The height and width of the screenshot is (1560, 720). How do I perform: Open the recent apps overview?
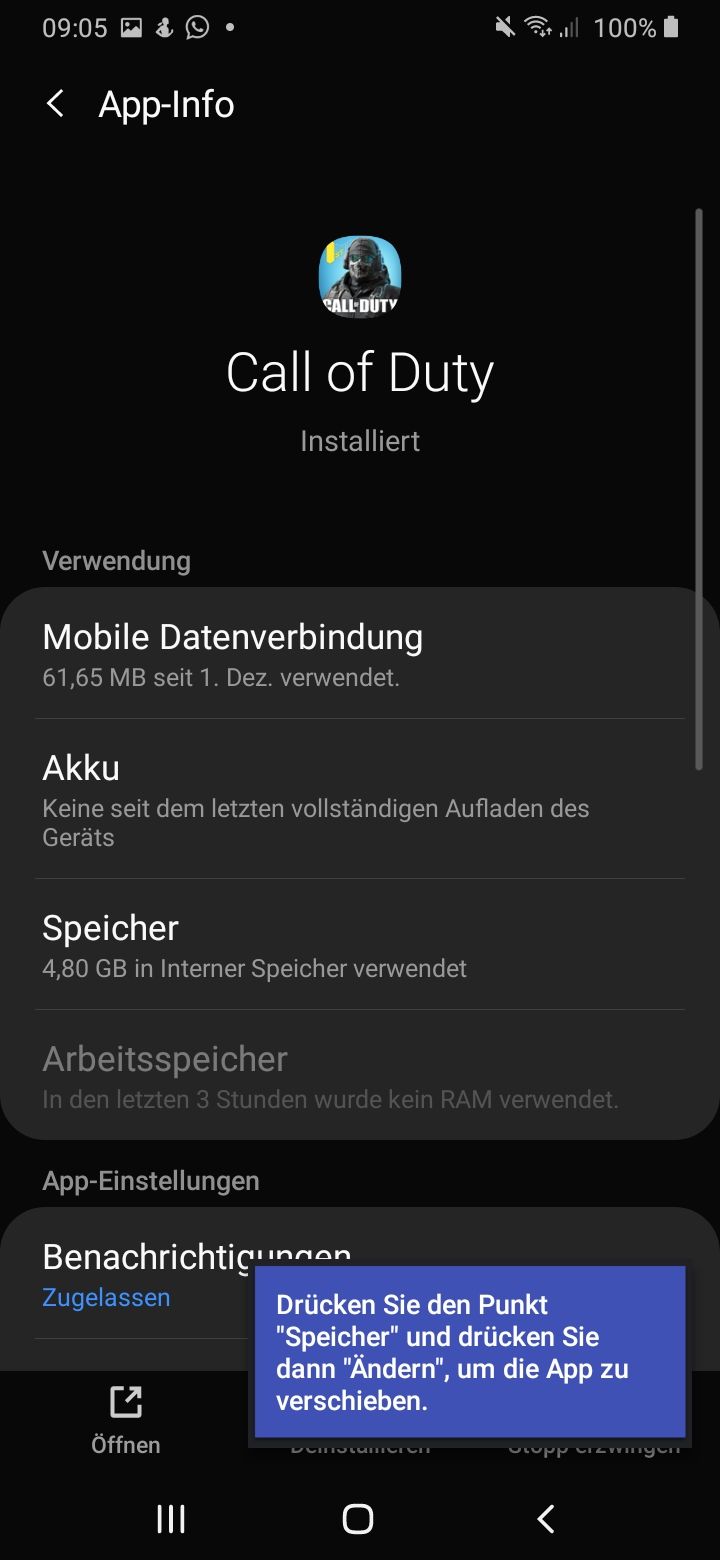(171, 1519)
